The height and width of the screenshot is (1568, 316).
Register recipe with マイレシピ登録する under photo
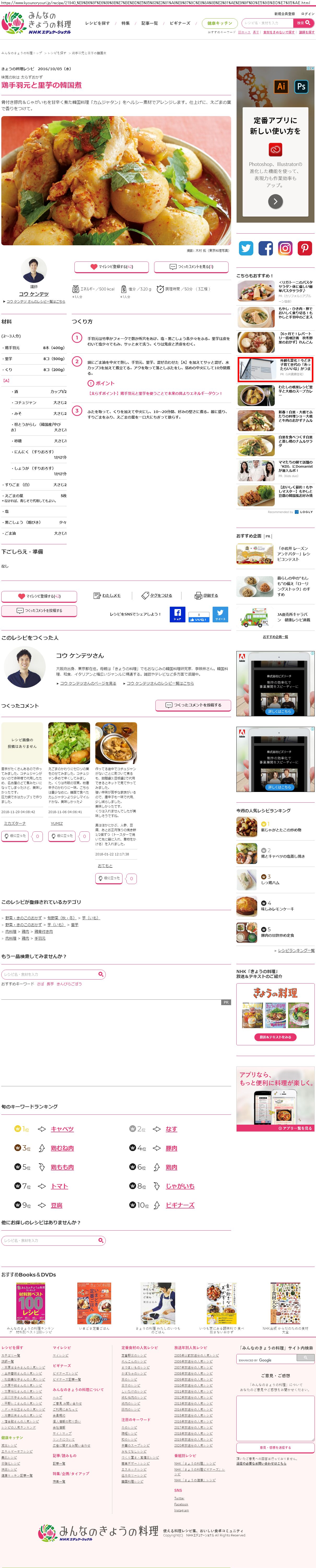[x=112, y=267]
